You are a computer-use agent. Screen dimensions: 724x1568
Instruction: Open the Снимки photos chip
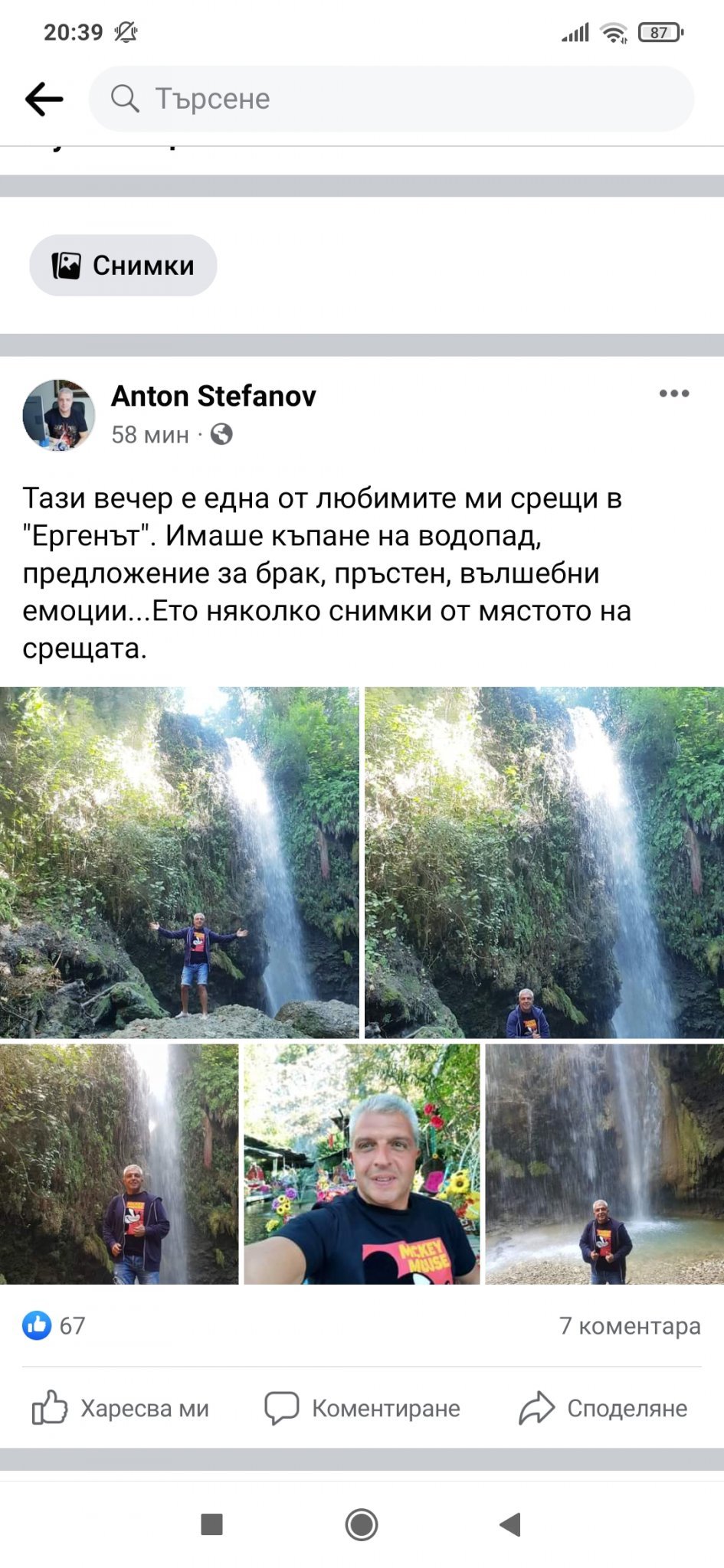point(123,266)
